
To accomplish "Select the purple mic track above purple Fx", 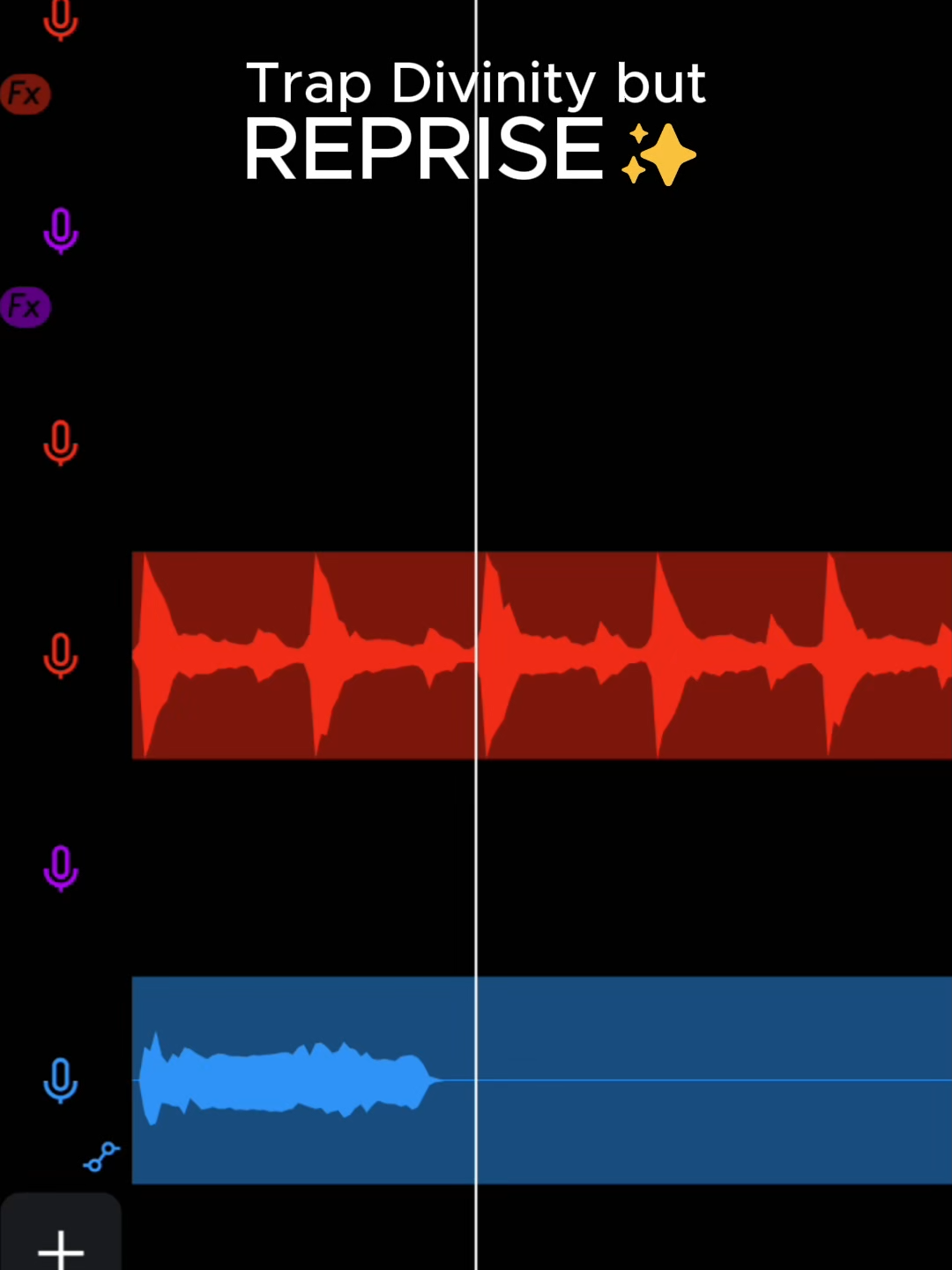I will (61, 231).
